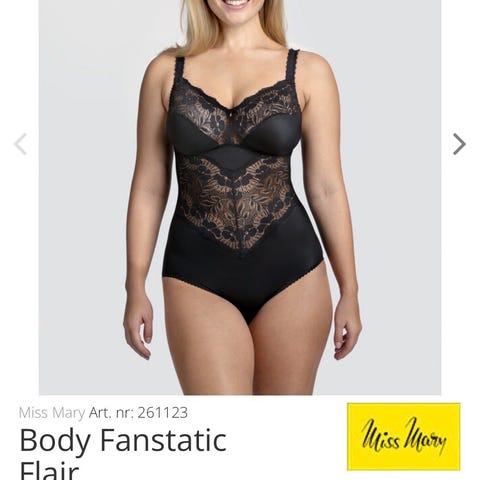Show the next product image
The height and width of the screenshot is (480, 480).
pos(459,144)
